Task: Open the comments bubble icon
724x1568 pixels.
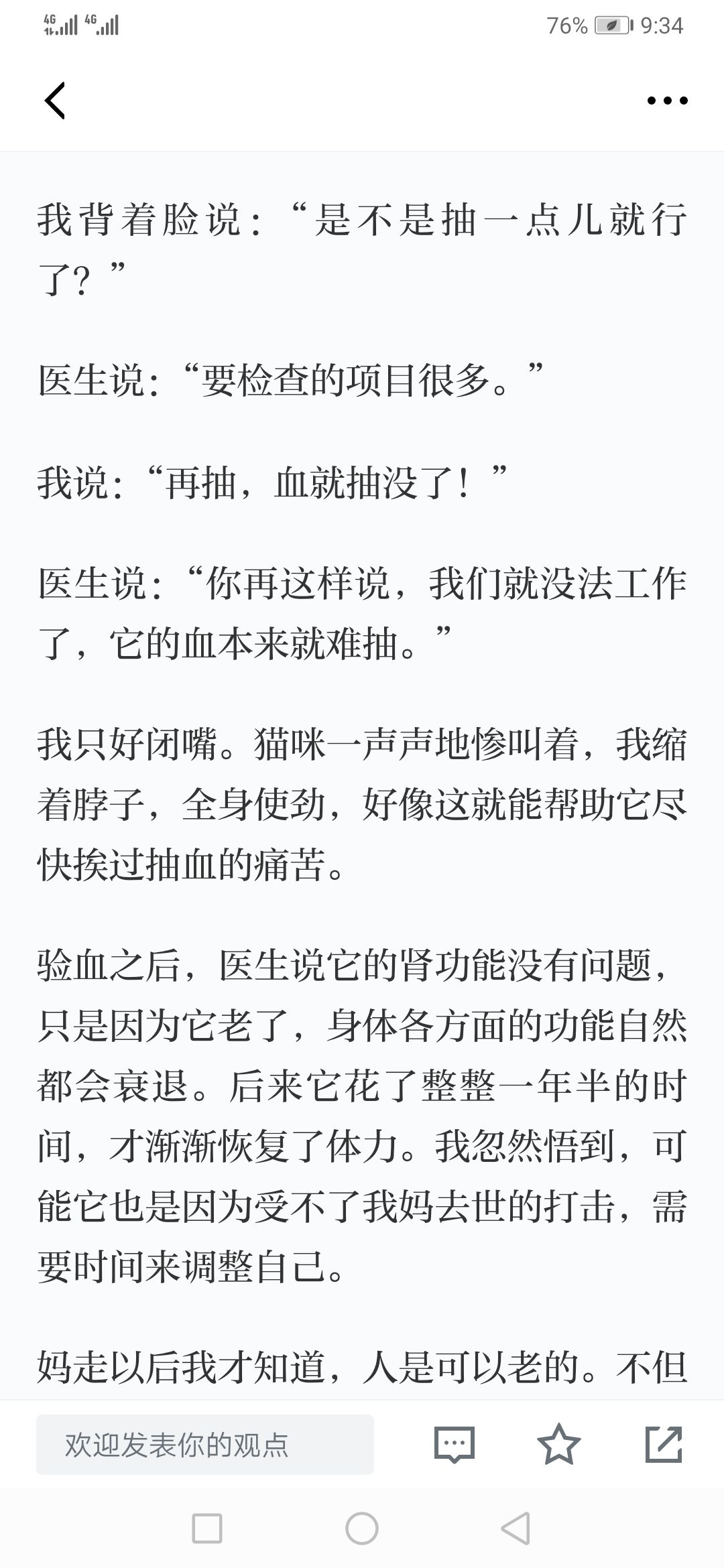Action: click(x=455, y=1444)
